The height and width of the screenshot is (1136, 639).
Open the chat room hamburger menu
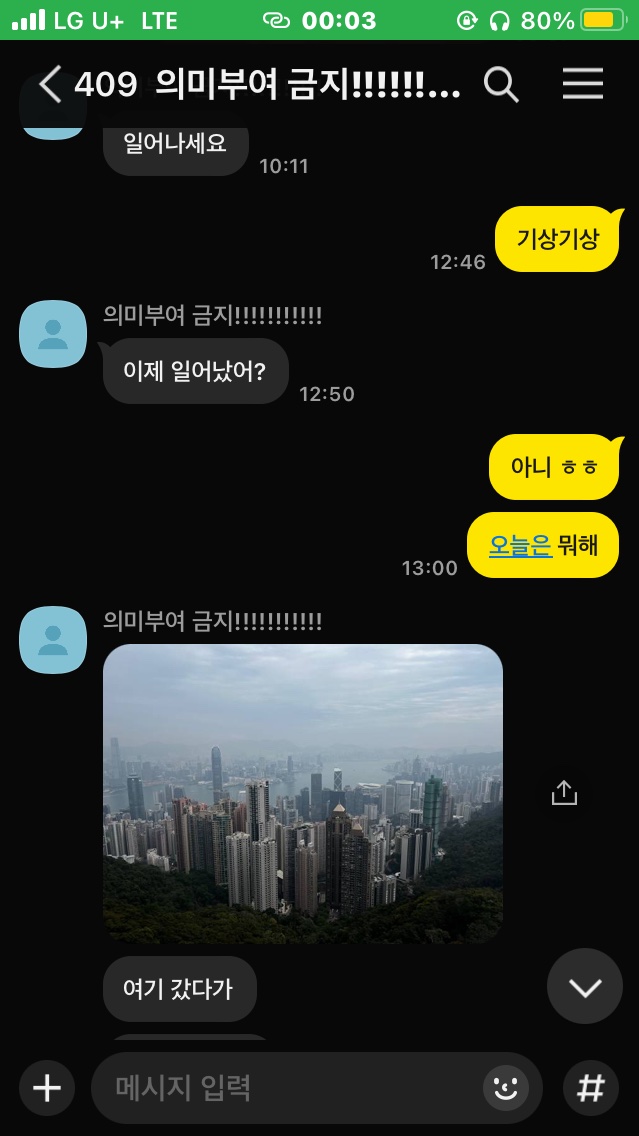click(582, 85)
